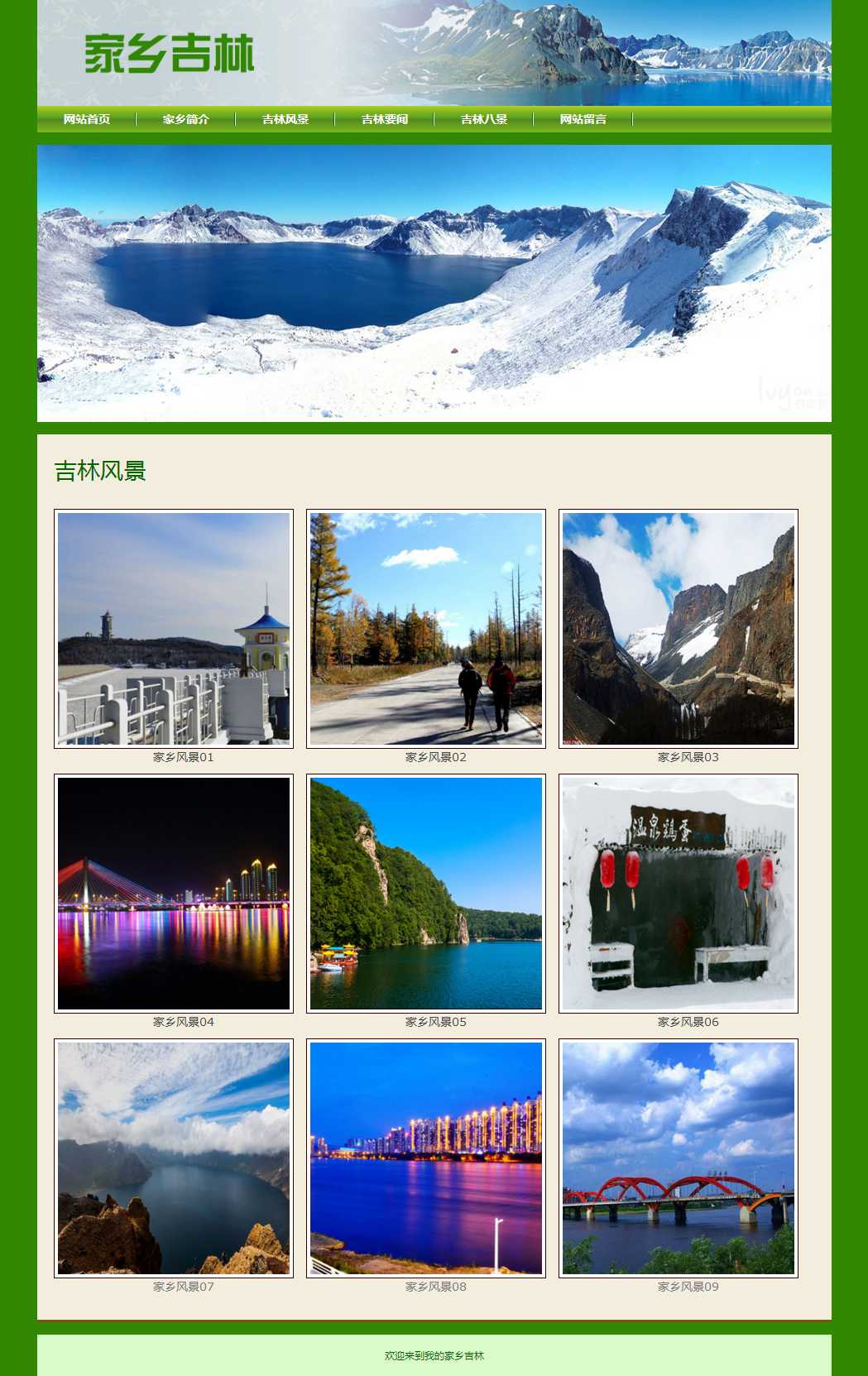View the 家乡风景02 picture
This screenshot has width=868, height=1376.
coord(426,629)
